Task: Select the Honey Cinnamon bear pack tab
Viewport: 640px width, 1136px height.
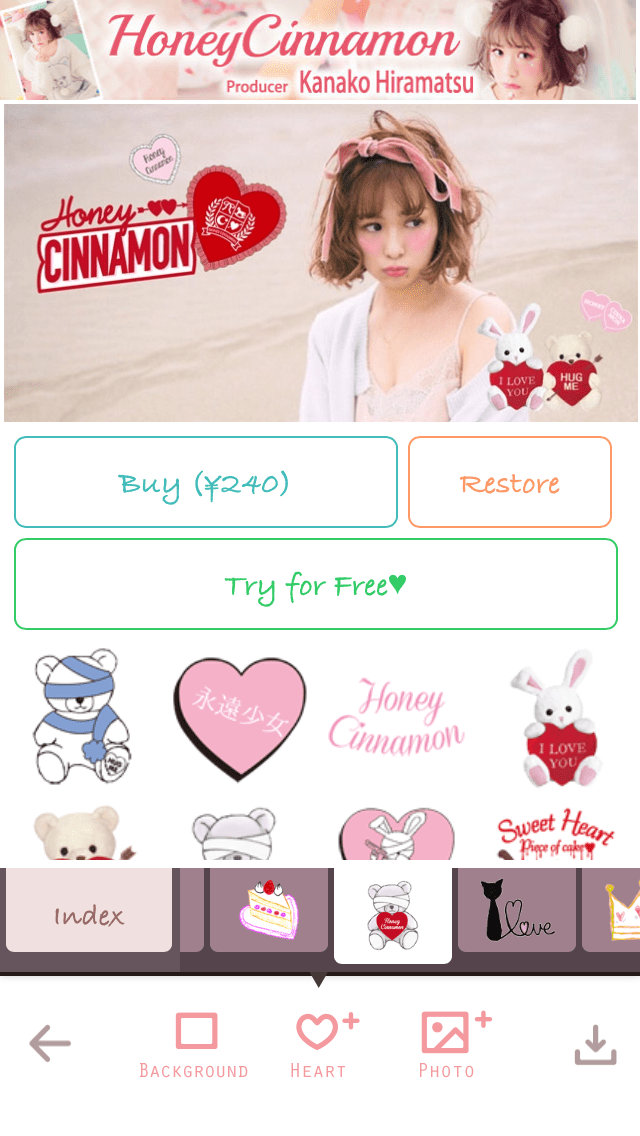Action: coord(392,916)
